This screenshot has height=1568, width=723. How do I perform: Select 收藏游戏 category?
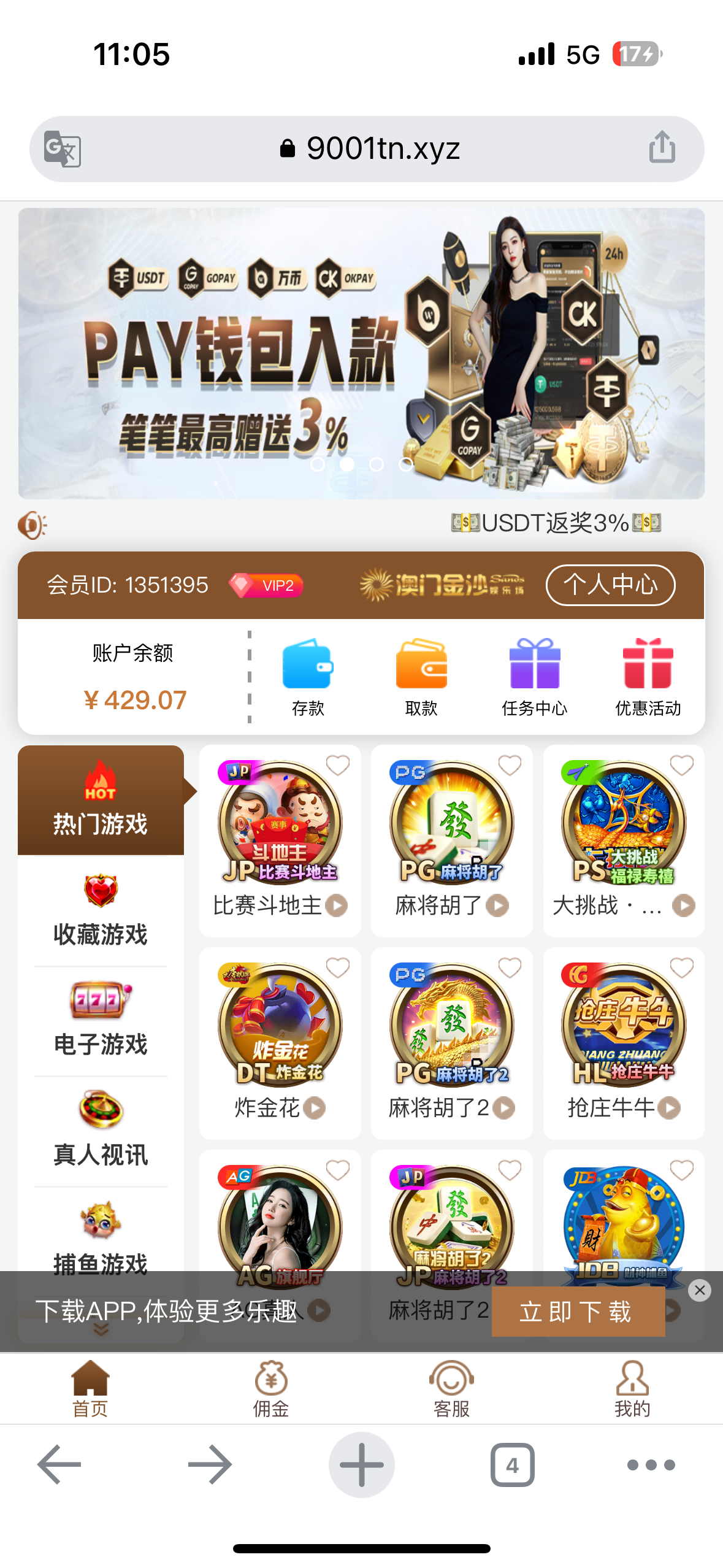[101, 911]
